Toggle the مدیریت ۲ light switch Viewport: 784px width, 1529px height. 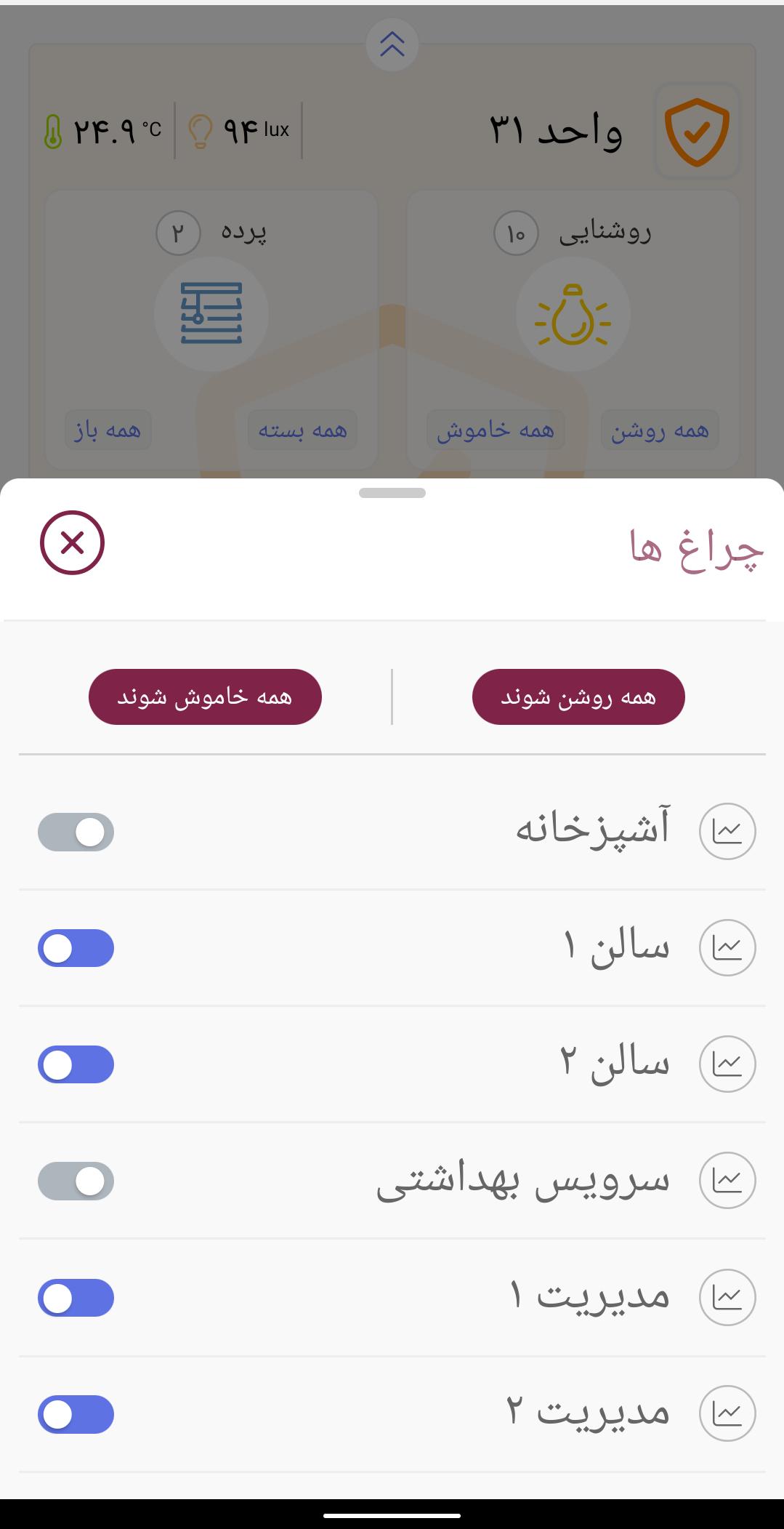click(x=76, y=1414)
